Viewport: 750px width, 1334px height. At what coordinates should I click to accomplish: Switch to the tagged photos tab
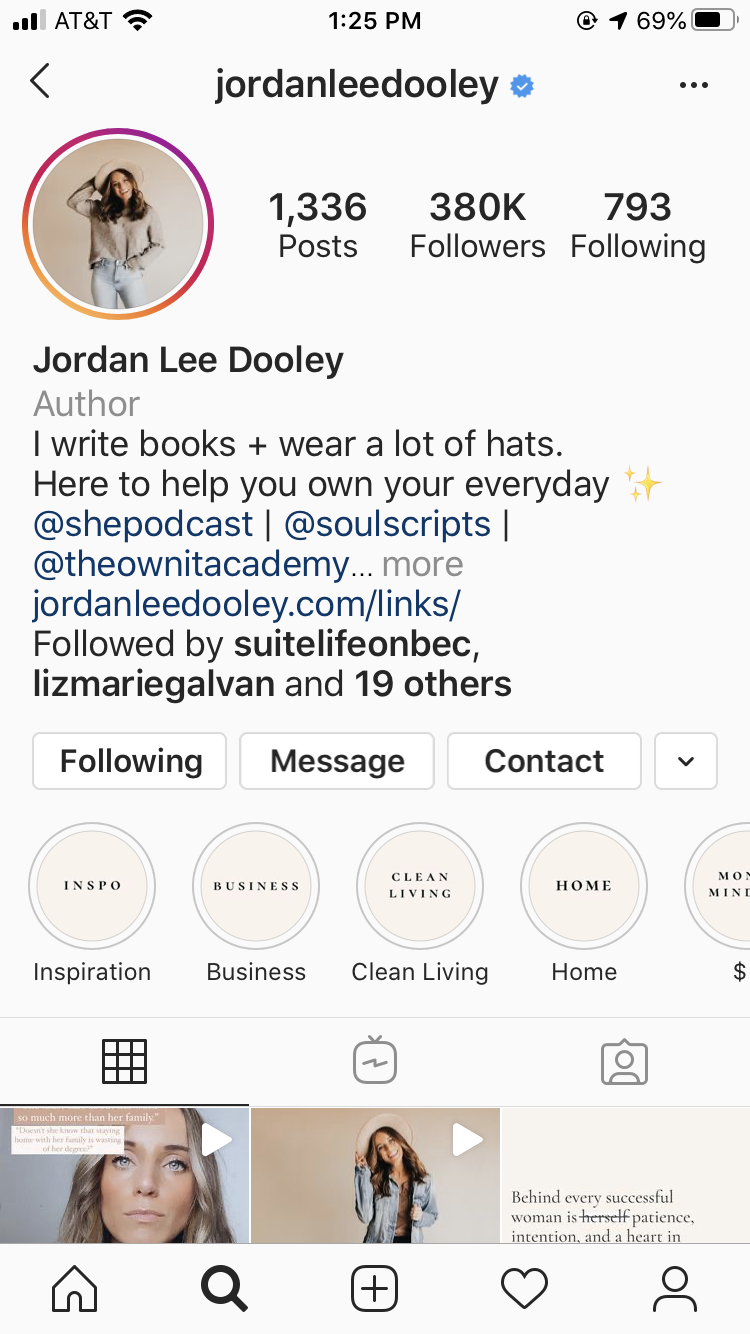[625, 1062]
